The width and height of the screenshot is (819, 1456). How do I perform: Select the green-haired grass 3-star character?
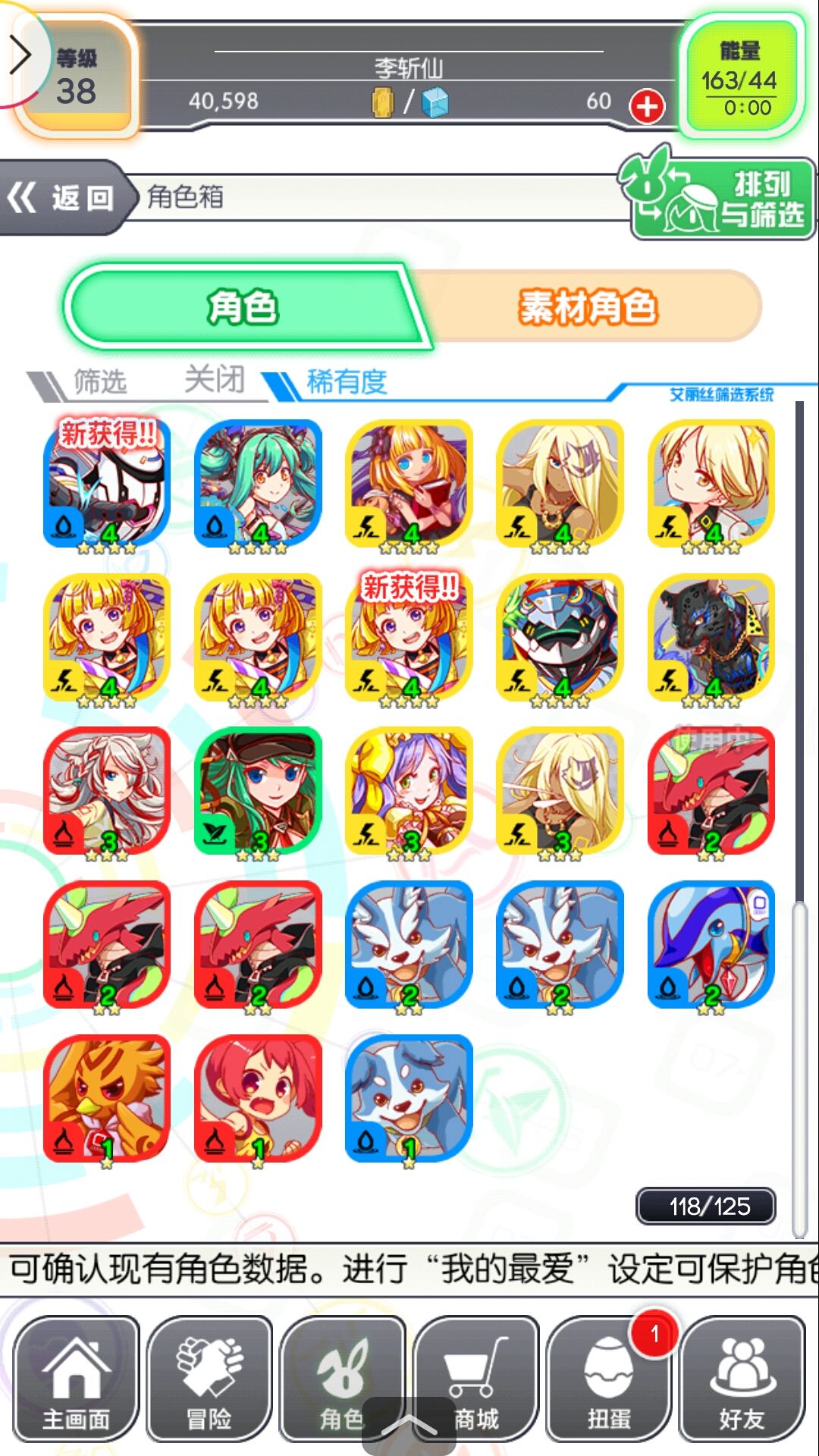click(259, 792)
